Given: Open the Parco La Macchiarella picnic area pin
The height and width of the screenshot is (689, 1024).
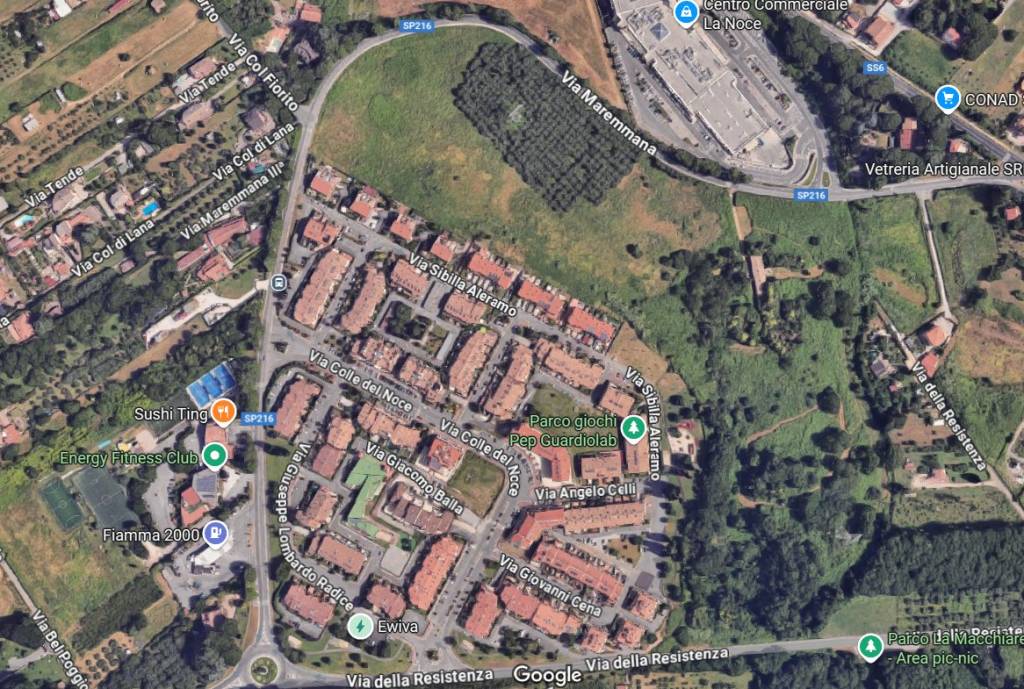Looking at the screenshot, I should coord(870,646).
